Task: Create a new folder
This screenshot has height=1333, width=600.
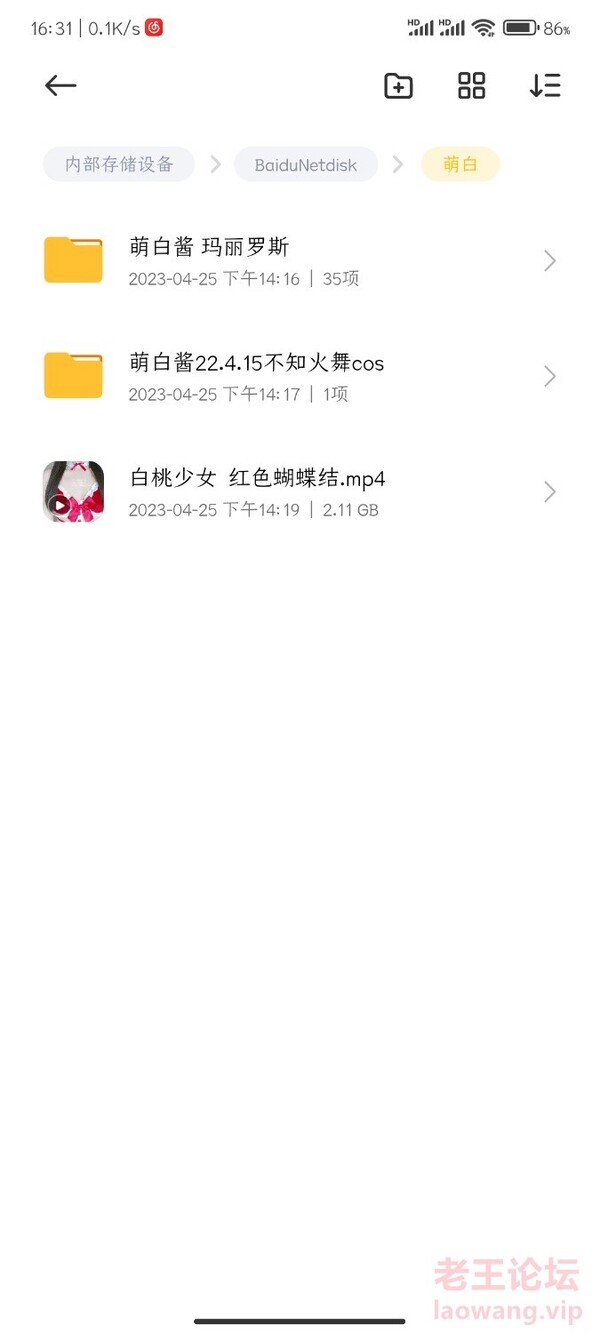Action: click(398, 86)
